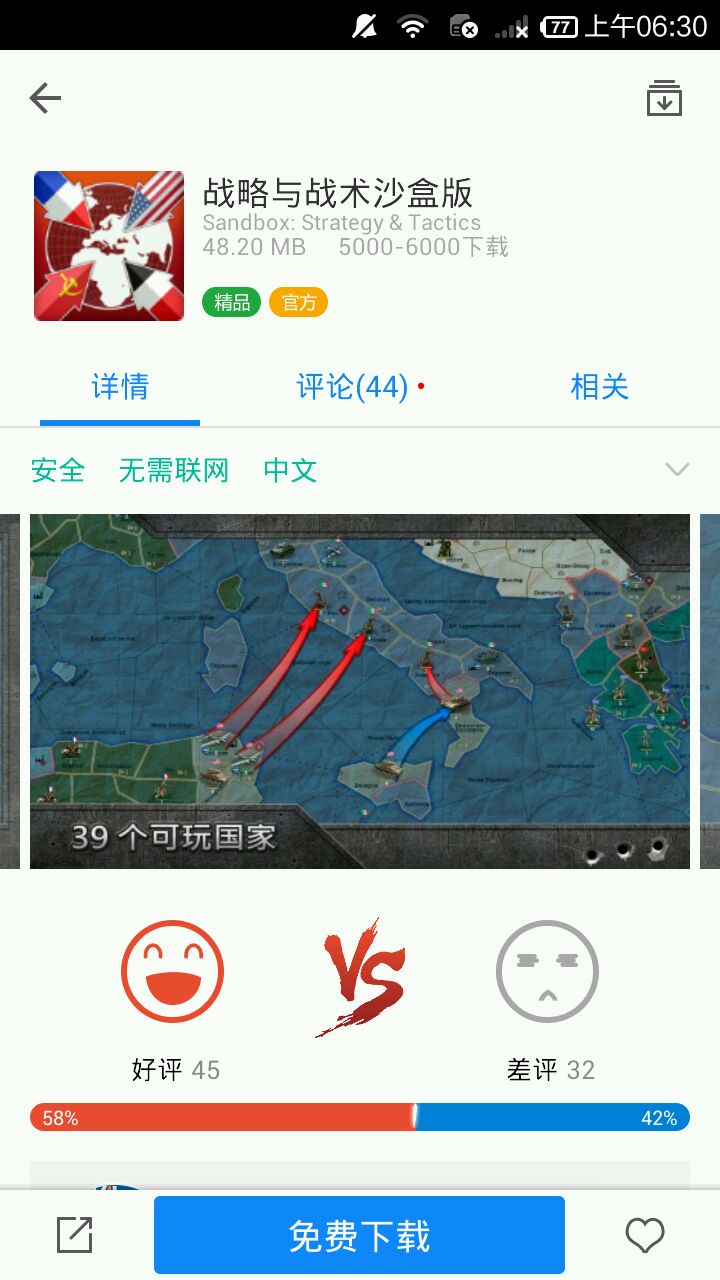This screenshot has width=720, height=1280.
Task: Tap the 免费下载 button
Action: (359, 1236)
